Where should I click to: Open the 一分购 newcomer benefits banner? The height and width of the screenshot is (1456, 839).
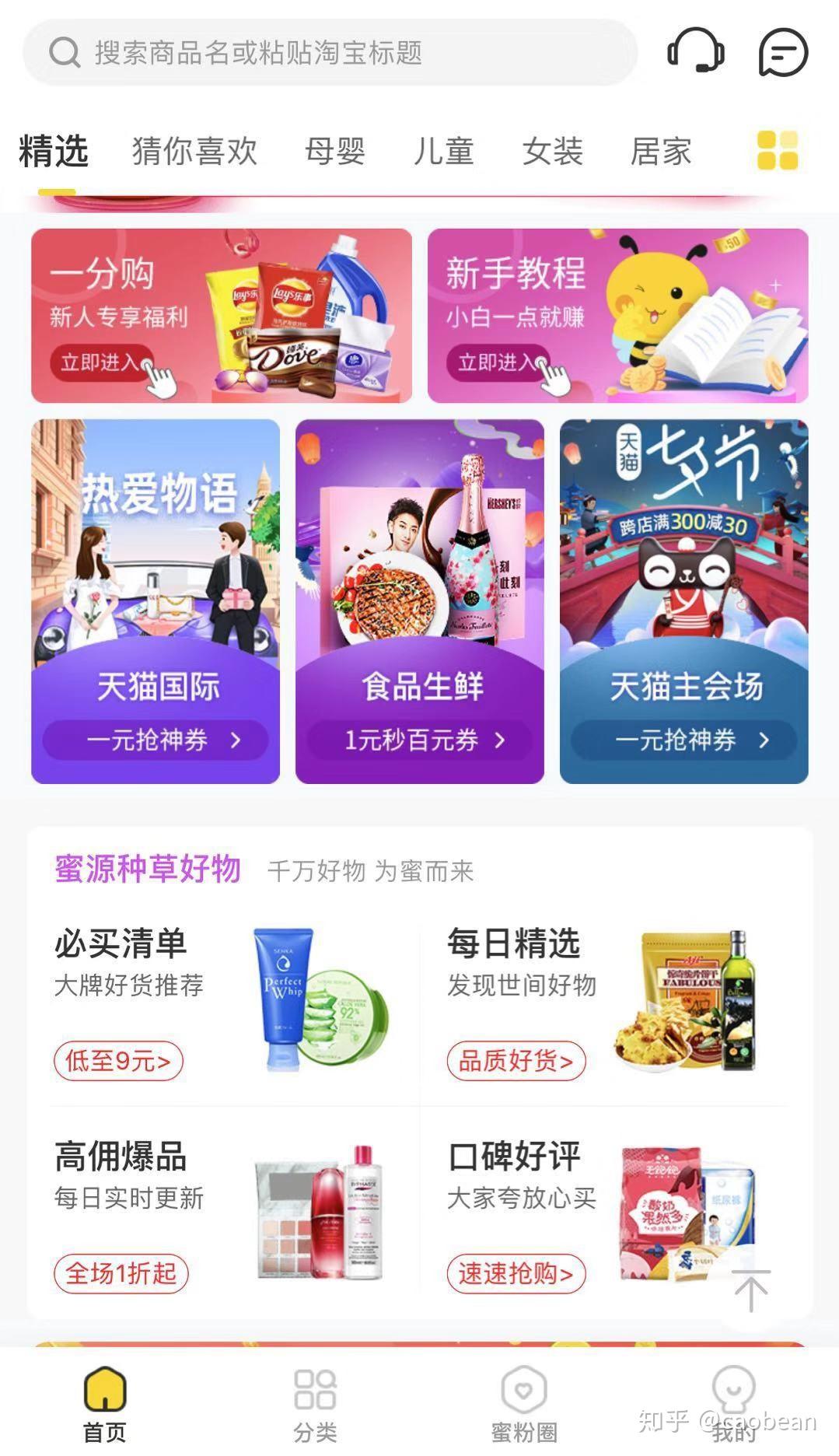222,316
